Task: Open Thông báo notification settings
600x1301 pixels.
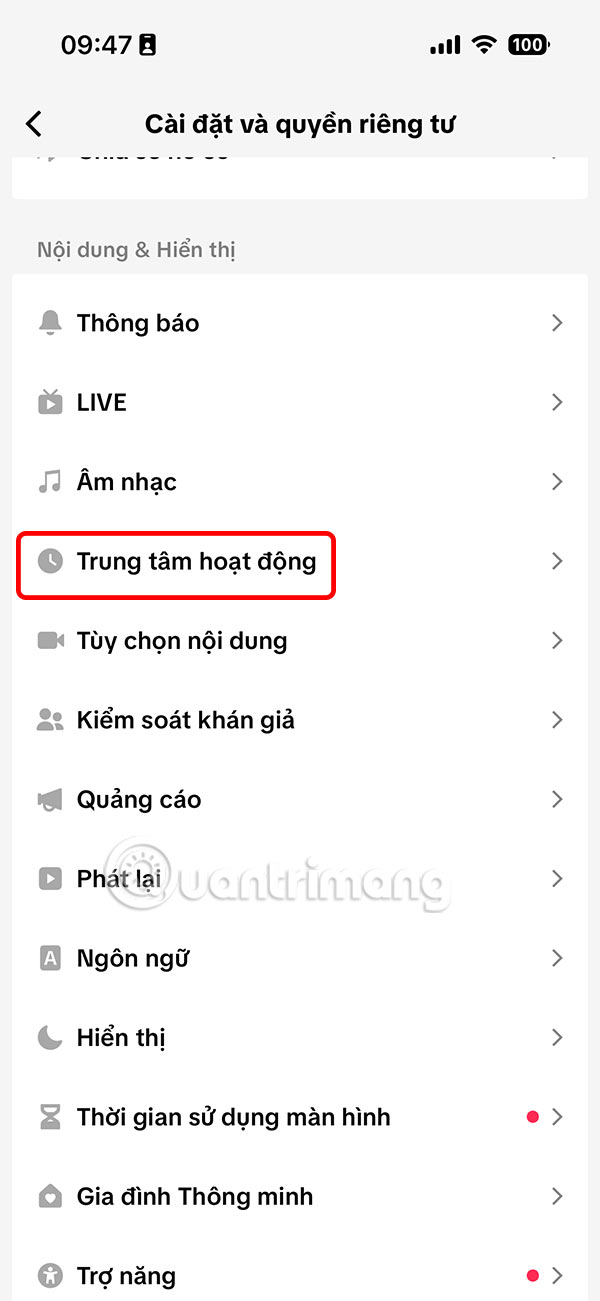Action: (x=300, y=323)
